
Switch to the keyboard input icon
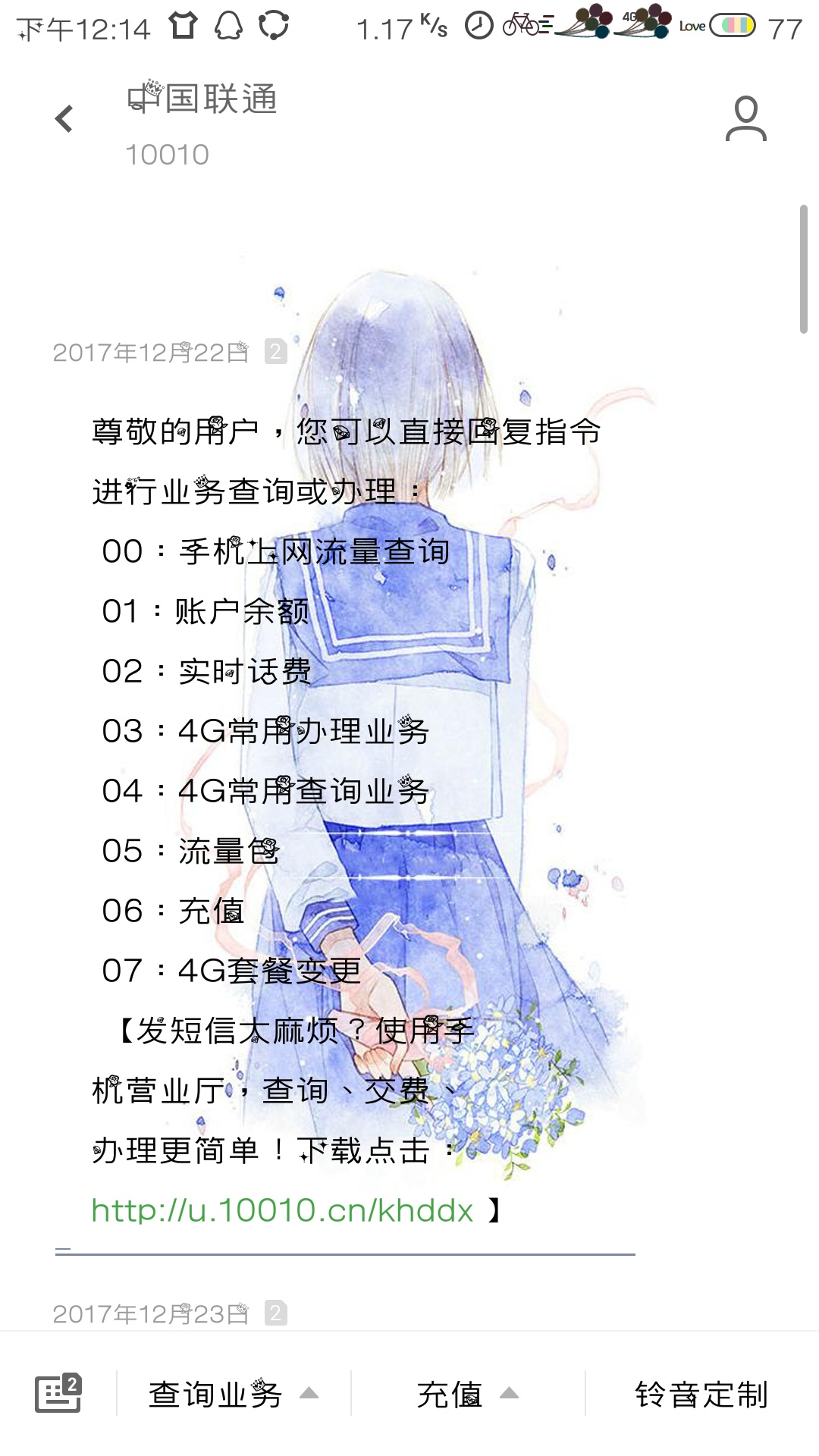pyautogui.click(x=58, y=1393)
